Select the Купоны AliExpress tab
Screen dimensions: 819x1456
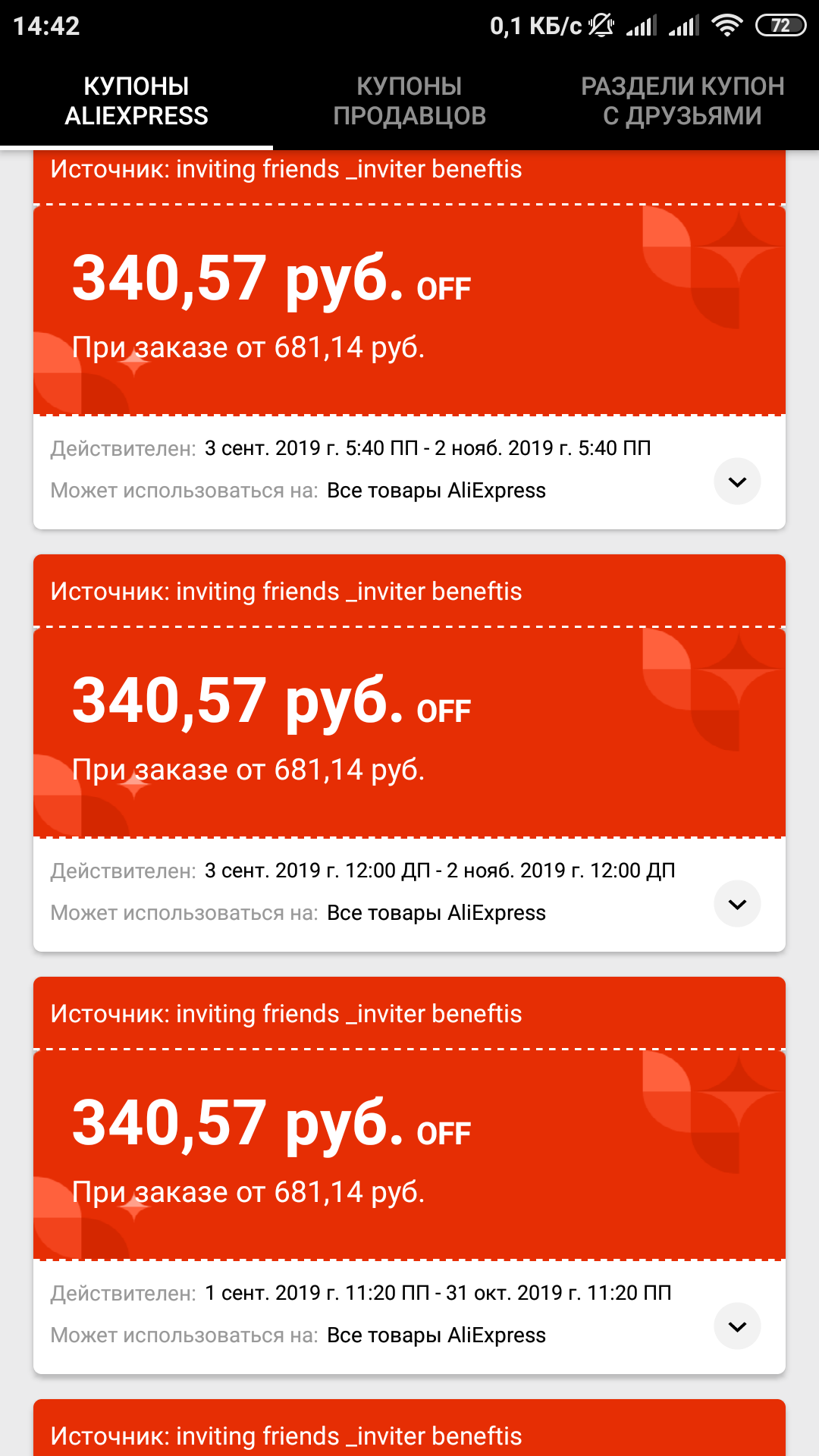coord(136,101)
